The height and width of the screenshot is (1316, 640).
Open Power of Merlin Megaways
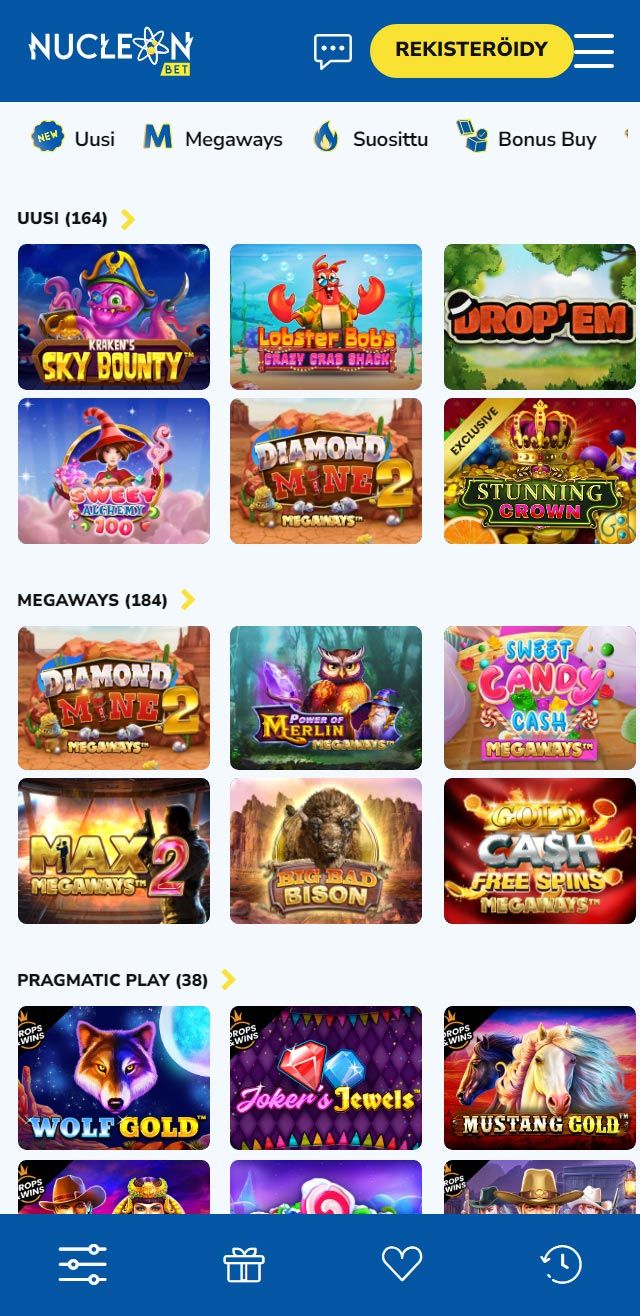326,698
